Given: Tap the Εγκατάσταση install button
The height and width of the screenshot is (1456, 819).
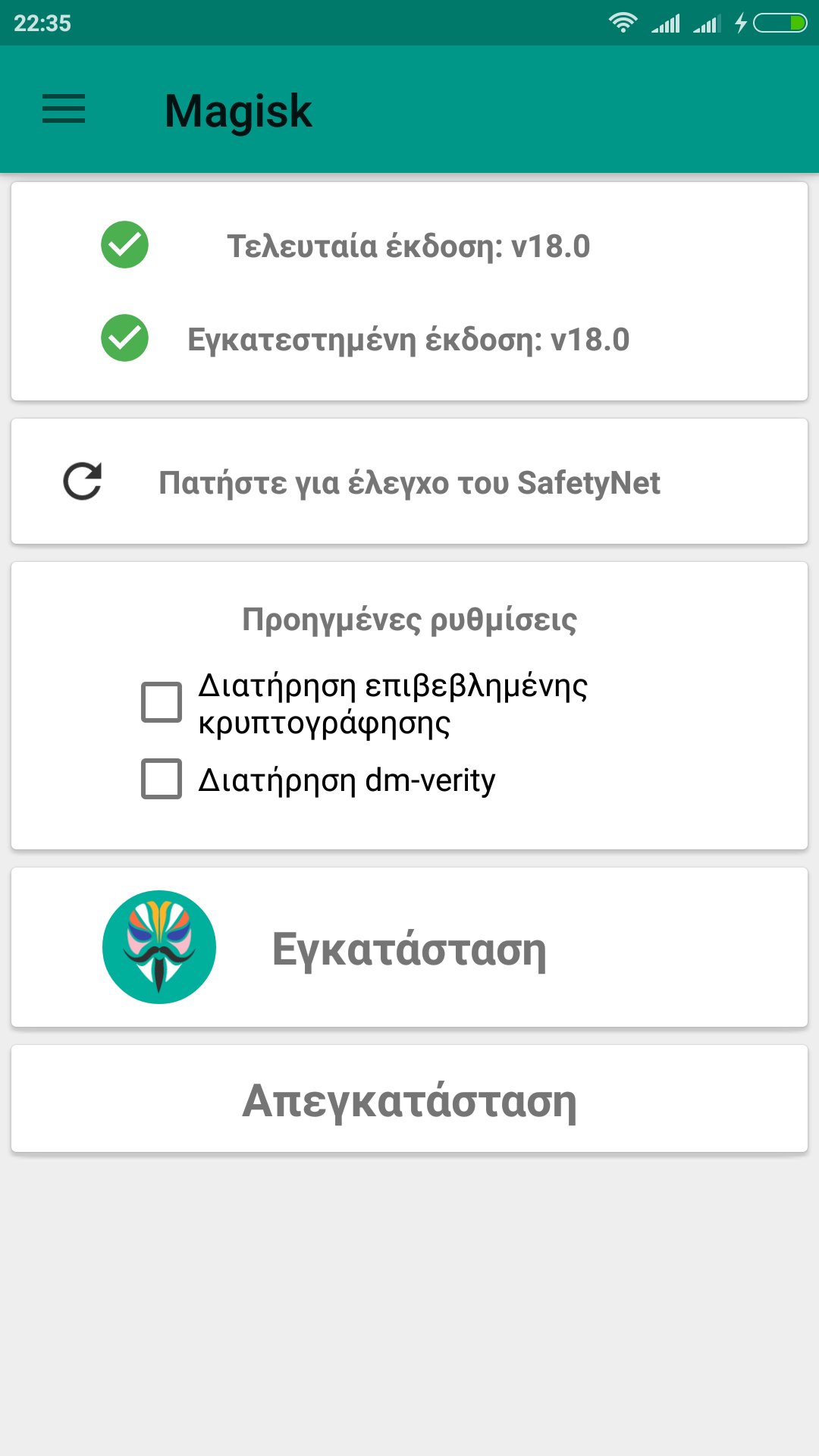Looking at the screenshot, I should [409, 947].
